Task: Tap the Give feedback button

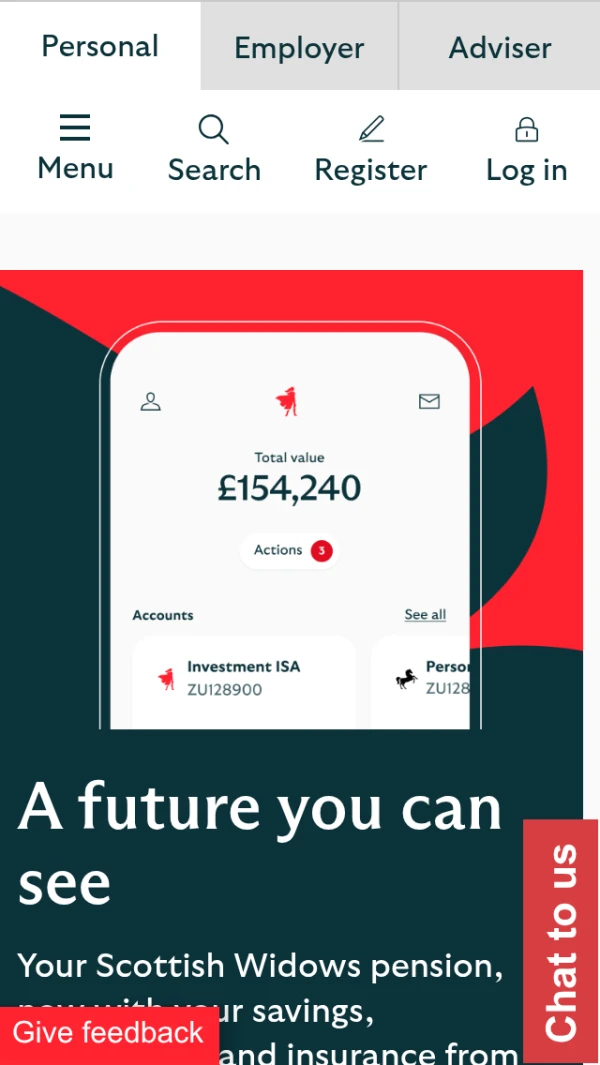Action: point(108,1033)
